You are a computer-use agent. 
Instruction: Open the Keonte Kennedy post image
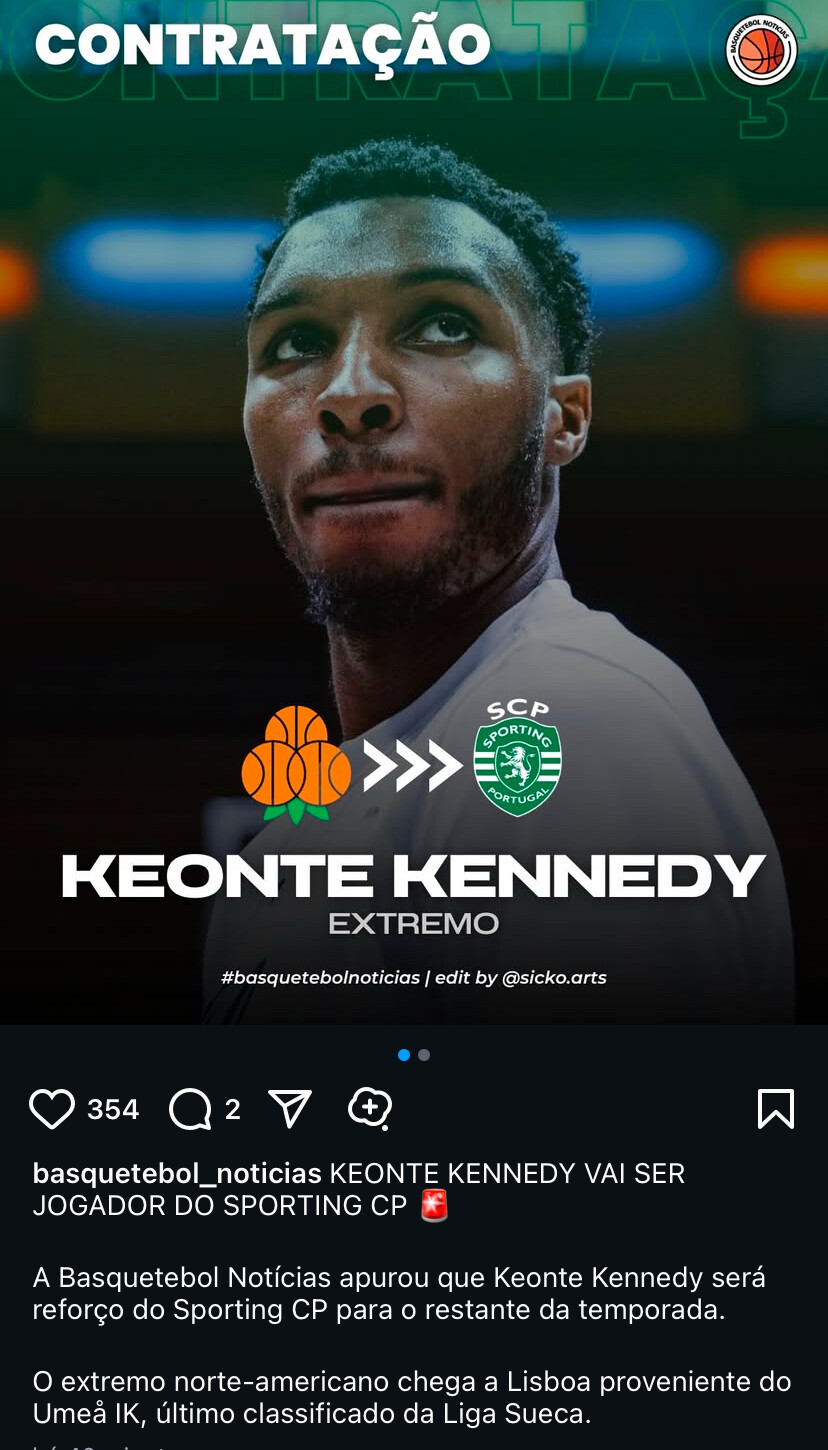414,512
